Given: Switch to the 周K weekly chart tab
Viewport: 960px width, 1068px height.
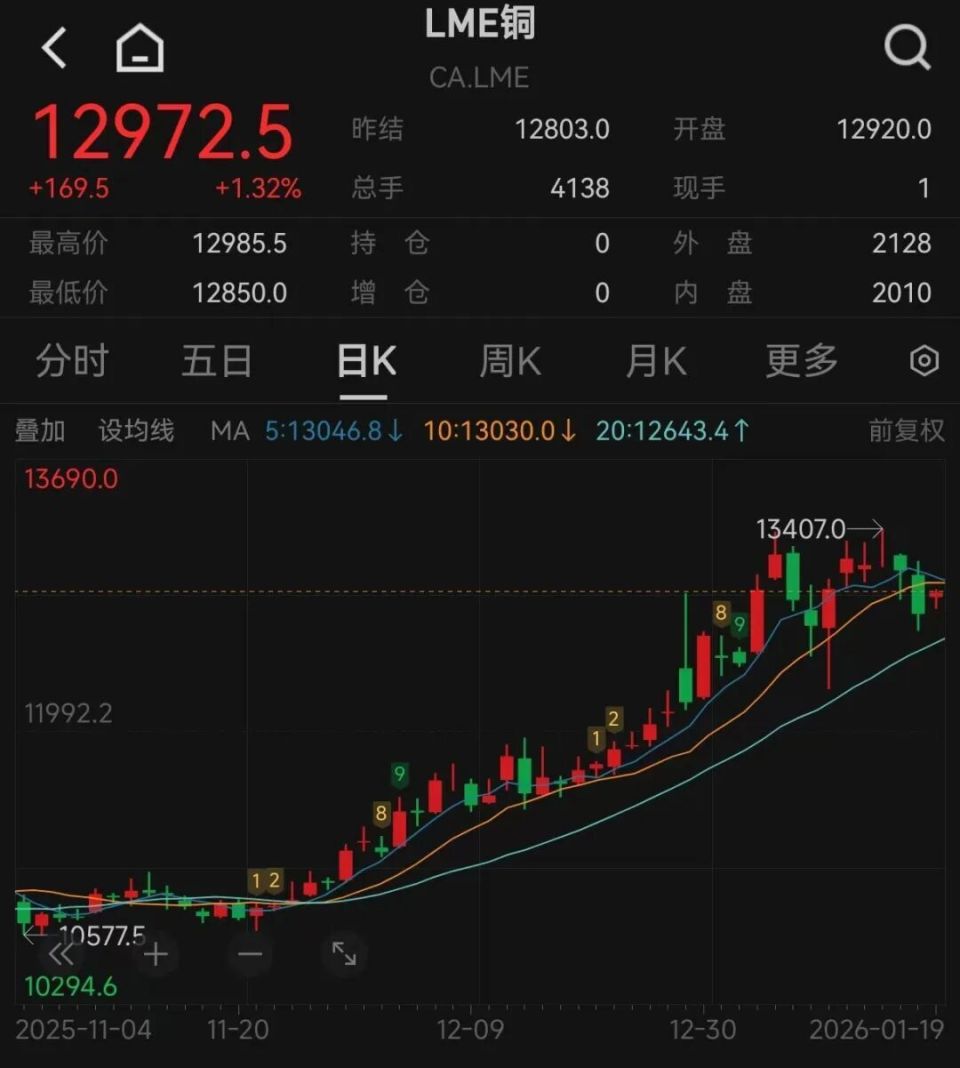Looking at the screenshot, I should coord(510,361).
